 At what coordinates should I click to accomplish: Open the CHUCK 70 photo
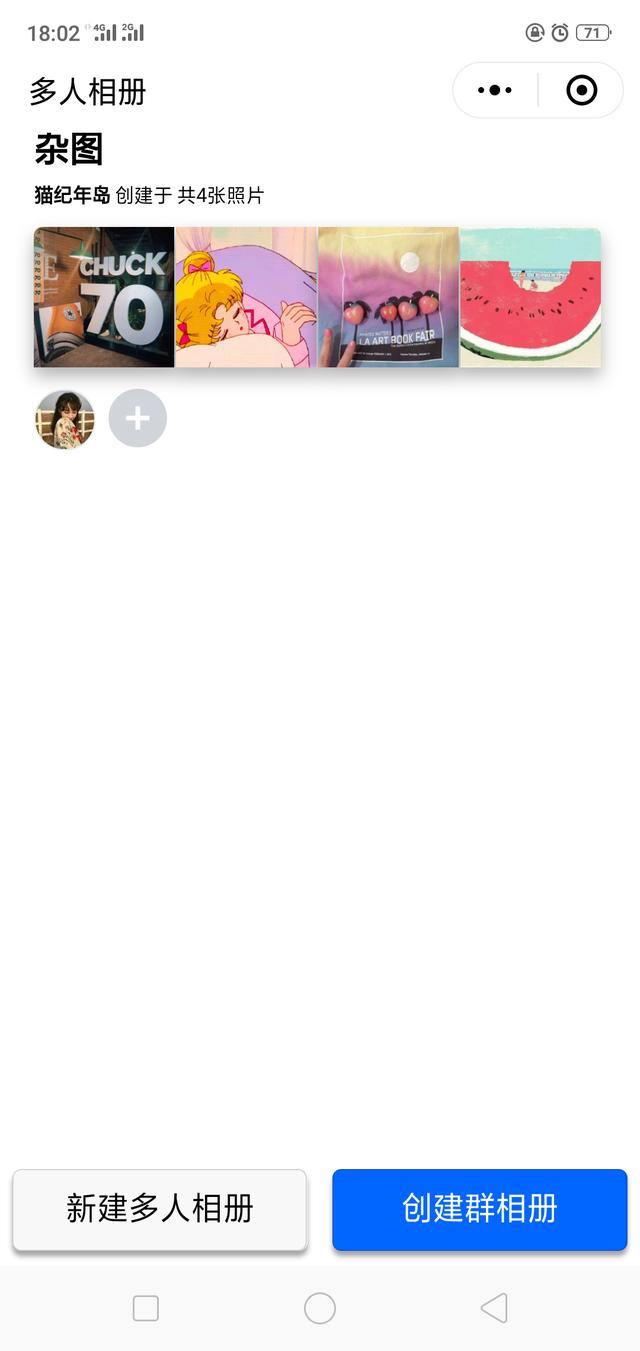coord(104,297)
